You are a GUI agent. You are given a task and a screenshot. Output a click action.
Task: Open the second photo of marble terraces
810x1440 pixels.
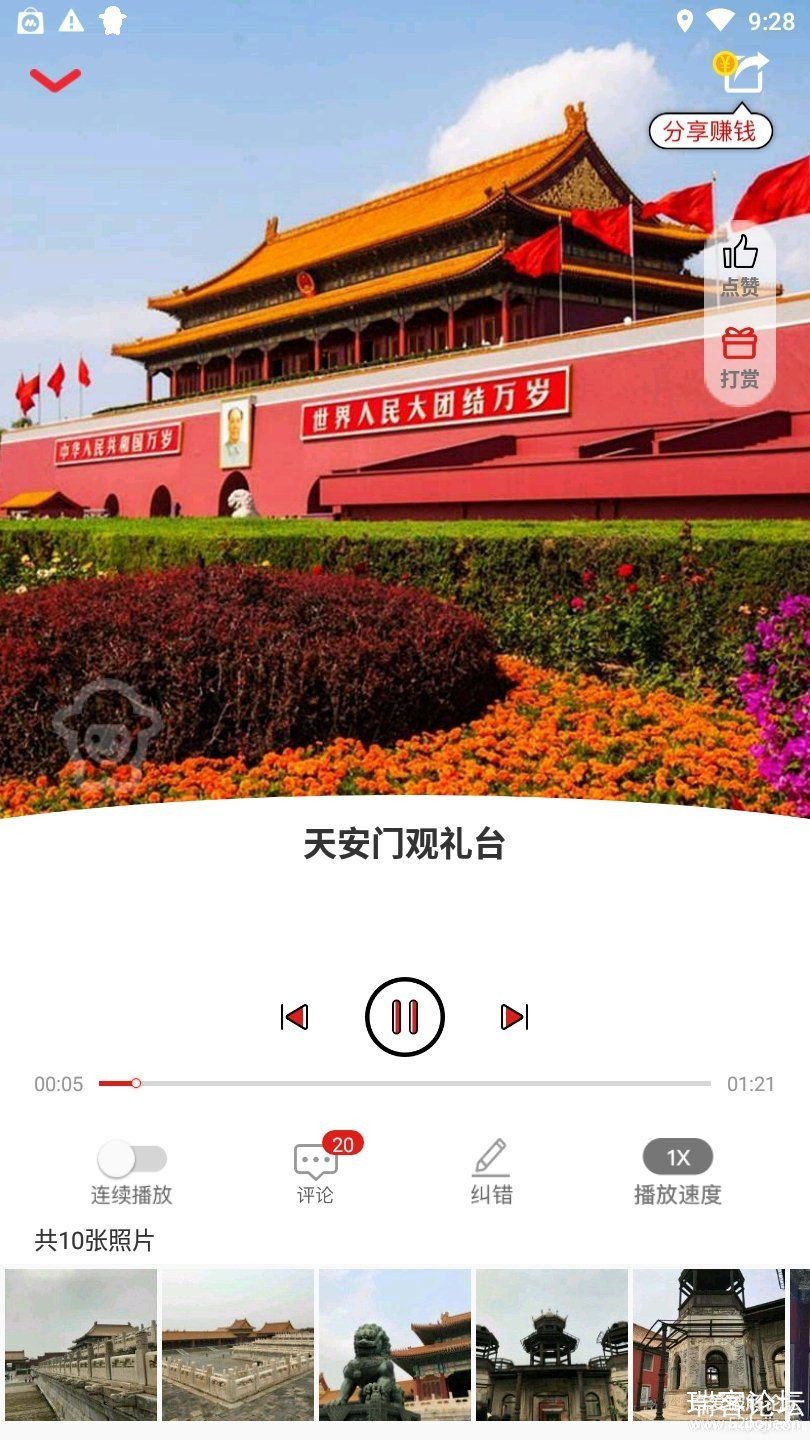point(238,1344)
